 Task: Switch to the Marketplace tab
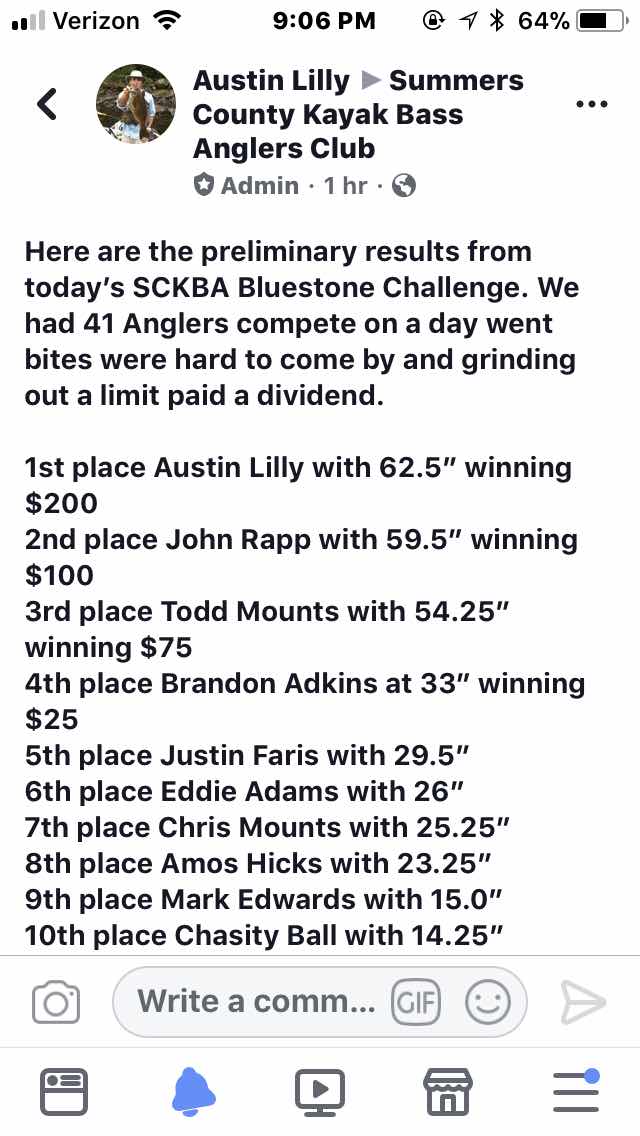pyautogui.click(x=448, y=1091)
